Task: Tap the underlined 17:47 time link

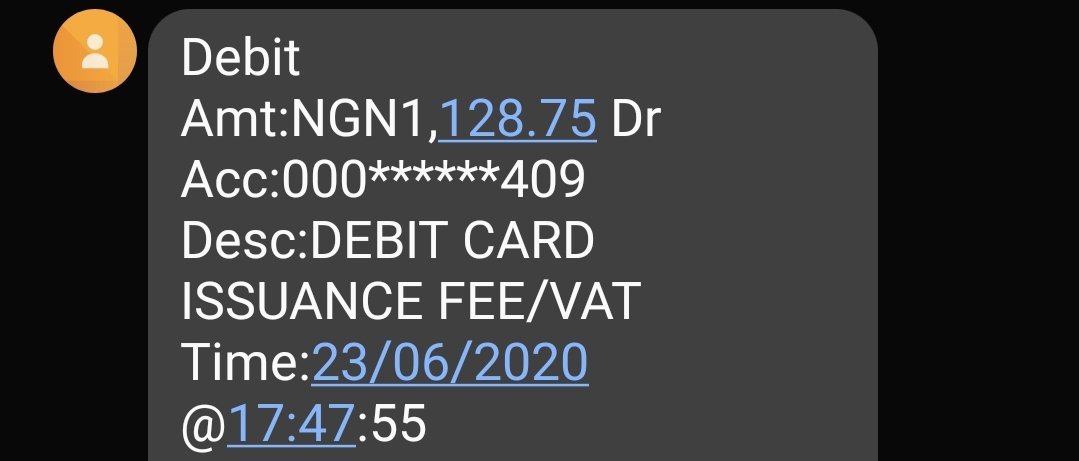Action: [x=291, y=426]
